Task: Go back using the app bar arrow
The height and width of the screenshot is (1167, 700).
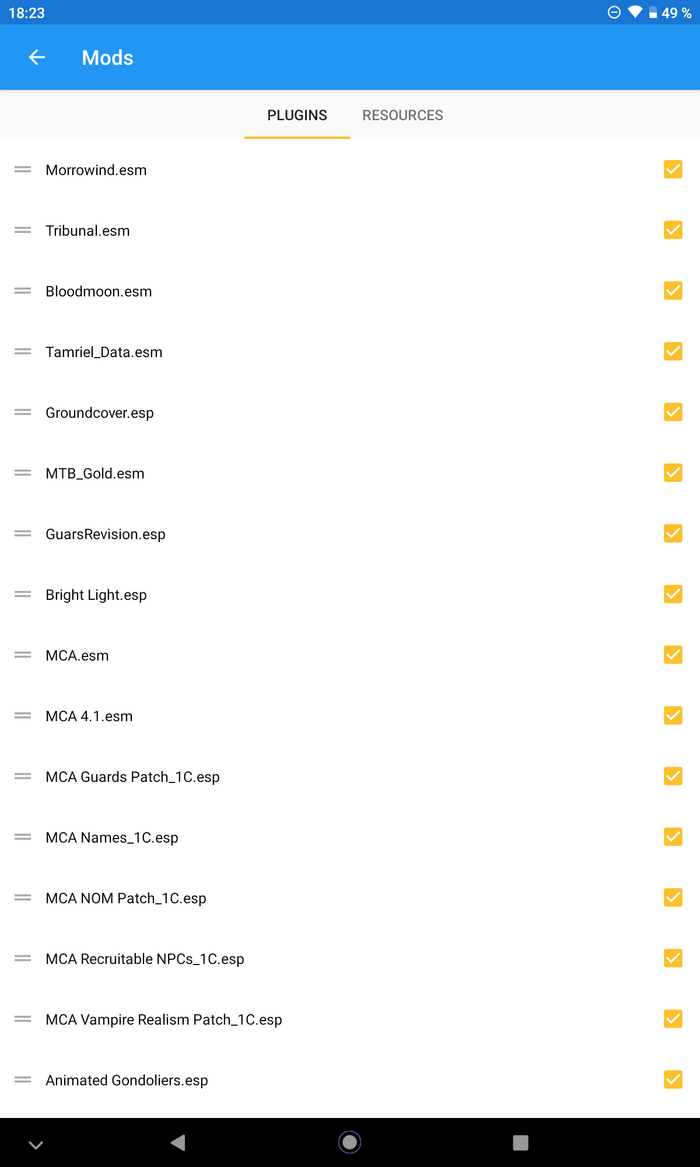Action: coord(36,57)
